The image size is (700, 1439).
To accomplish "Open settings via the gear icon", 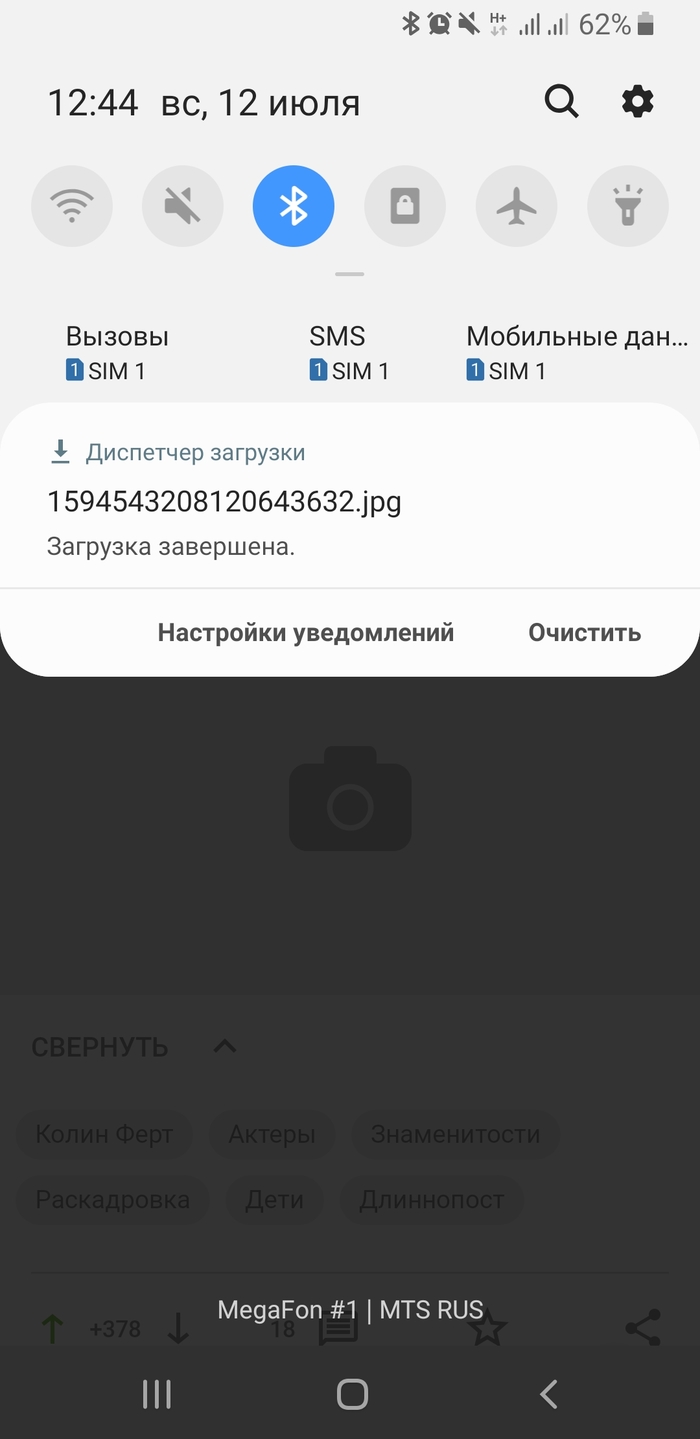I will [x=637, y=101].
